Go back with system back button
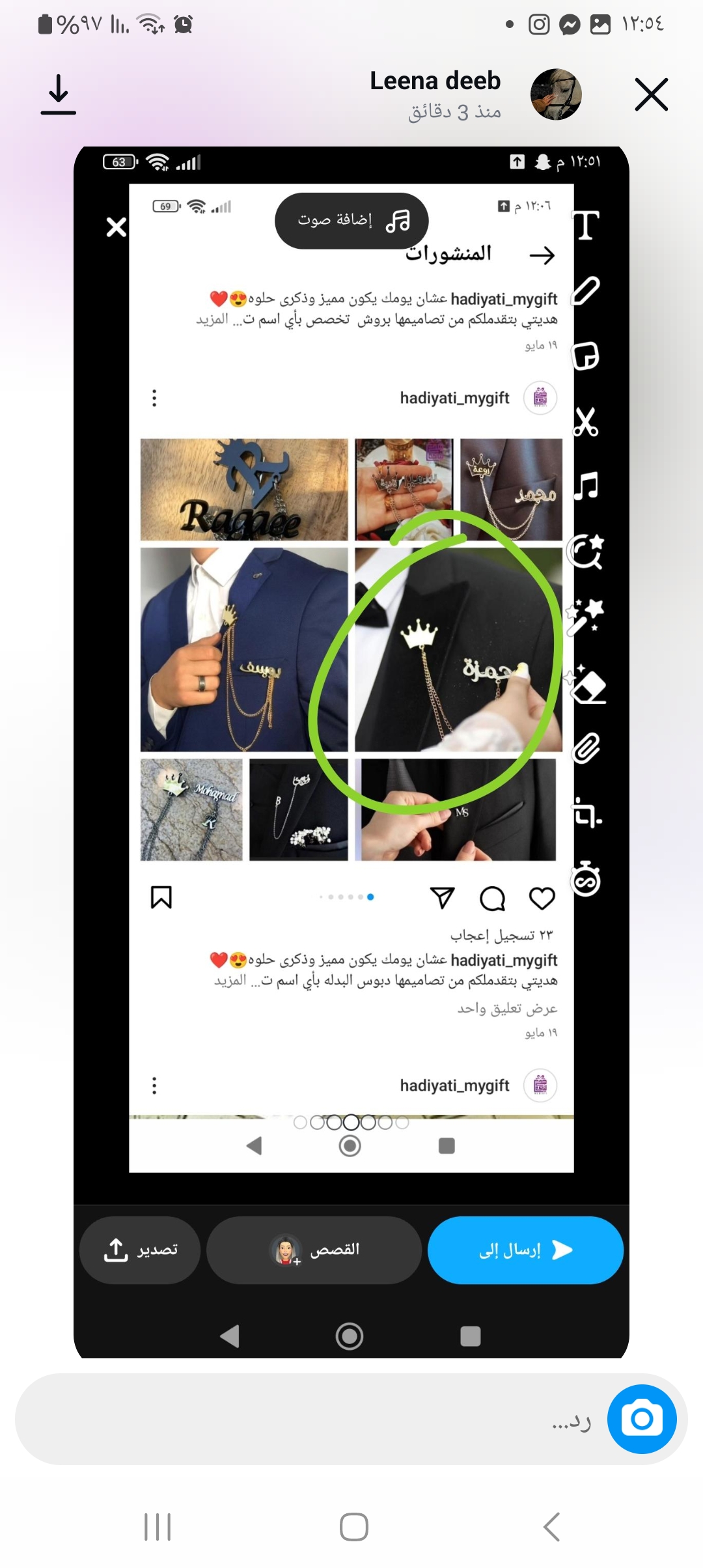 (551, 1526)
